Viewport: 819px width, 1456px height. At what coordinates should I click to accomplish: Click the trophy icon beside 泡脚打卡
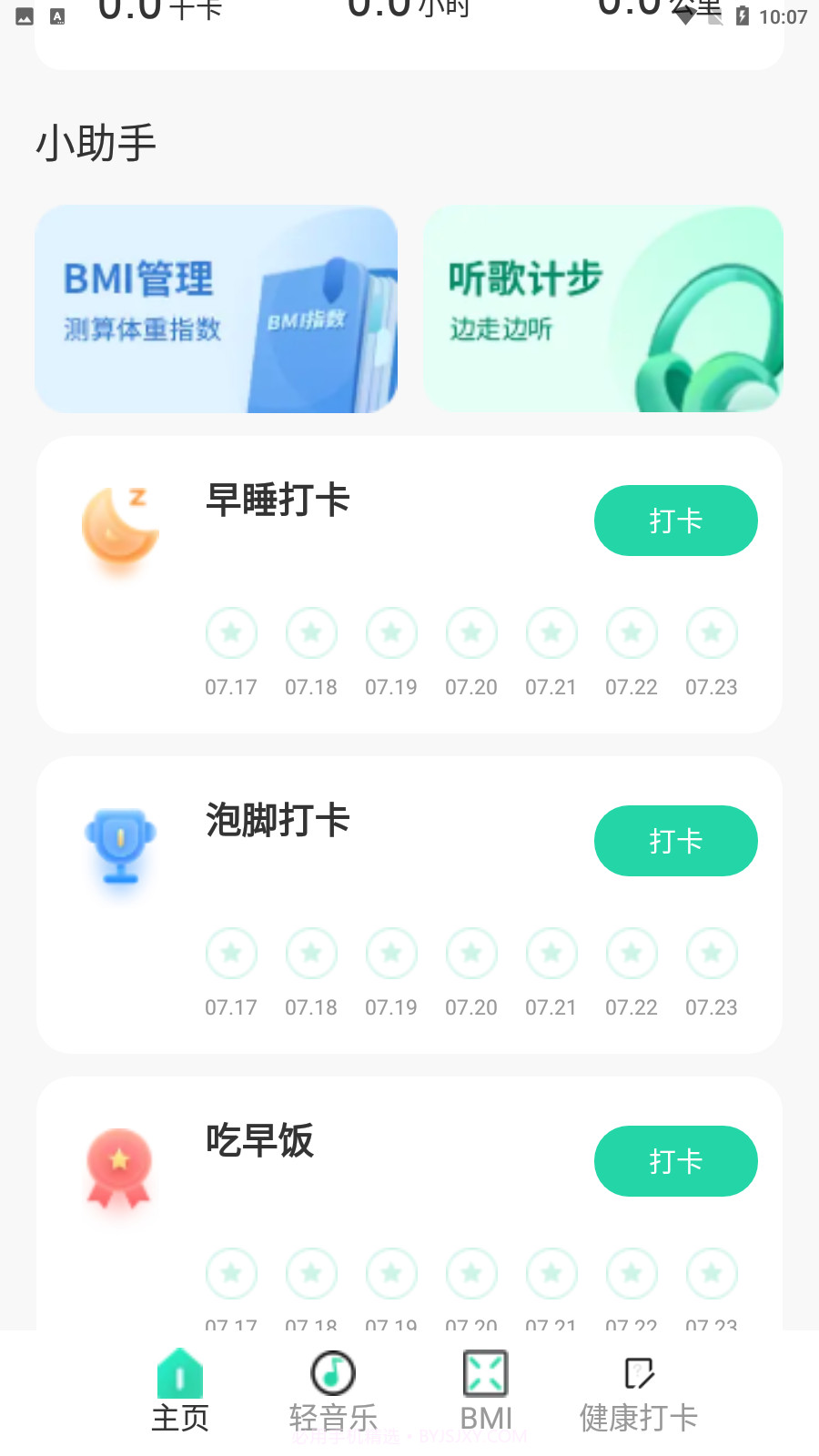click(121, 848)
